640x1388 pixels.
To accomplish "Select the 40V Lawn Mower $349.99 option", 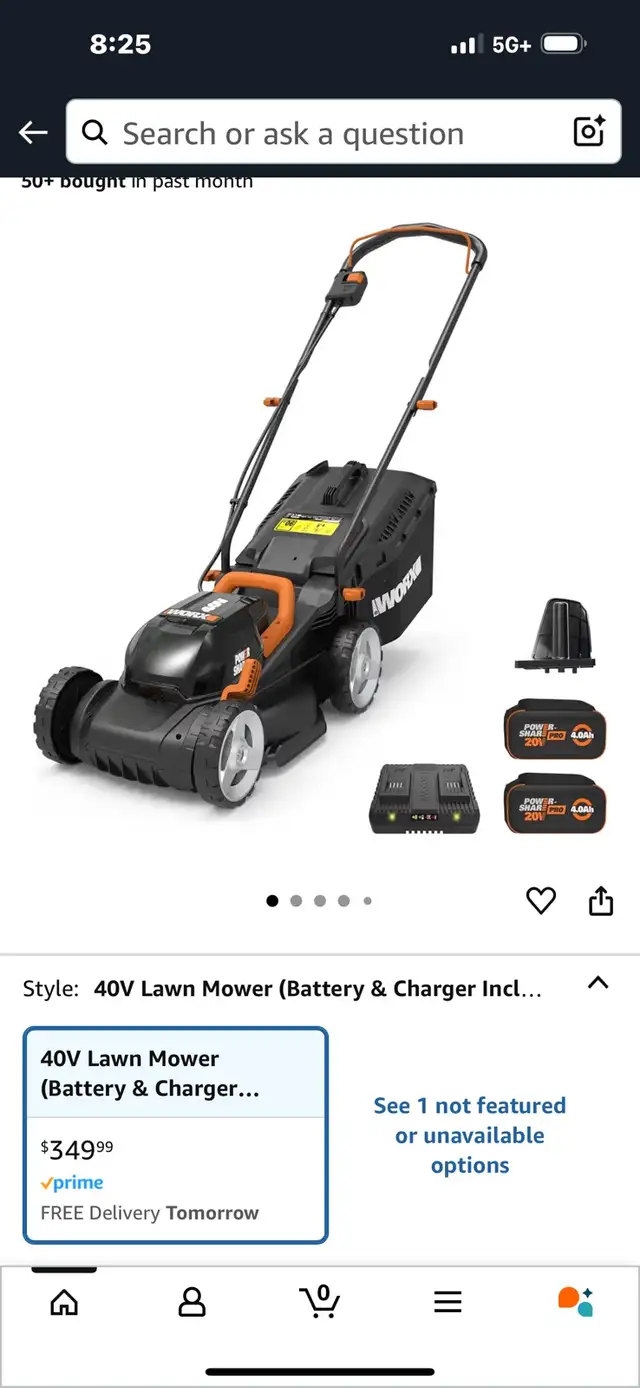I will click(x=176, y=1134).
